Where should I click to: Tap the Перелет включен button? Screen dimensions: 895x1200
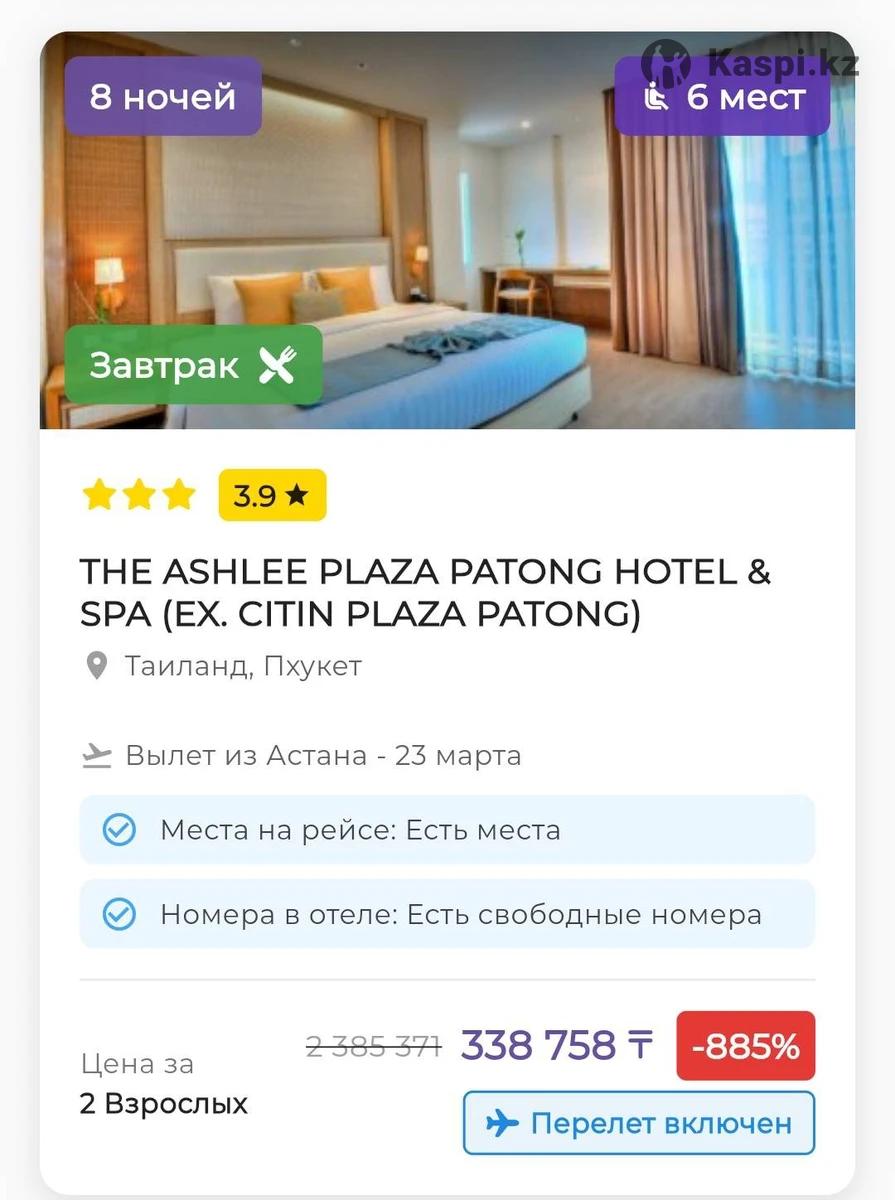coord(638,1123)
